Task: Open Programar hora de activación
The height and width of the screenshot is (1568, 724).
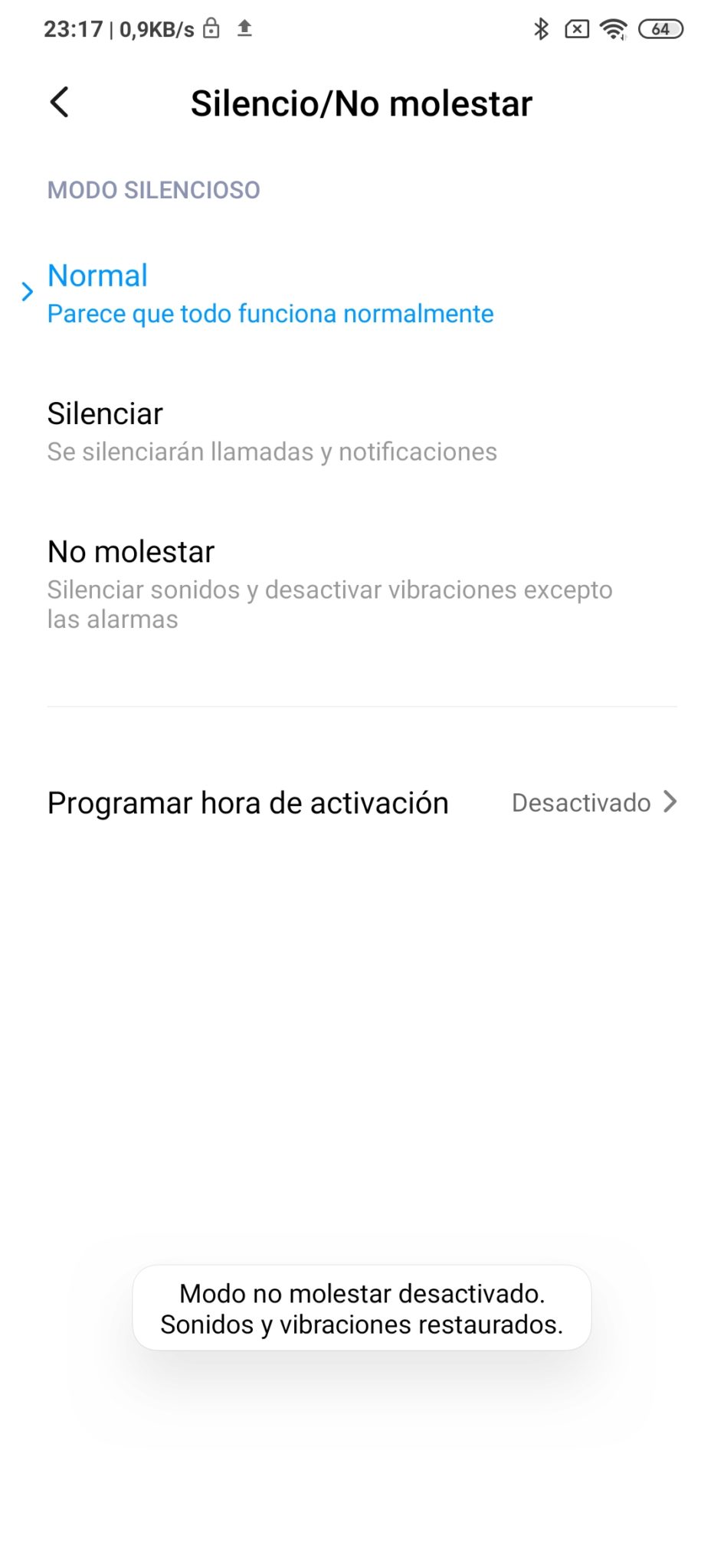Action: point(362,802)
